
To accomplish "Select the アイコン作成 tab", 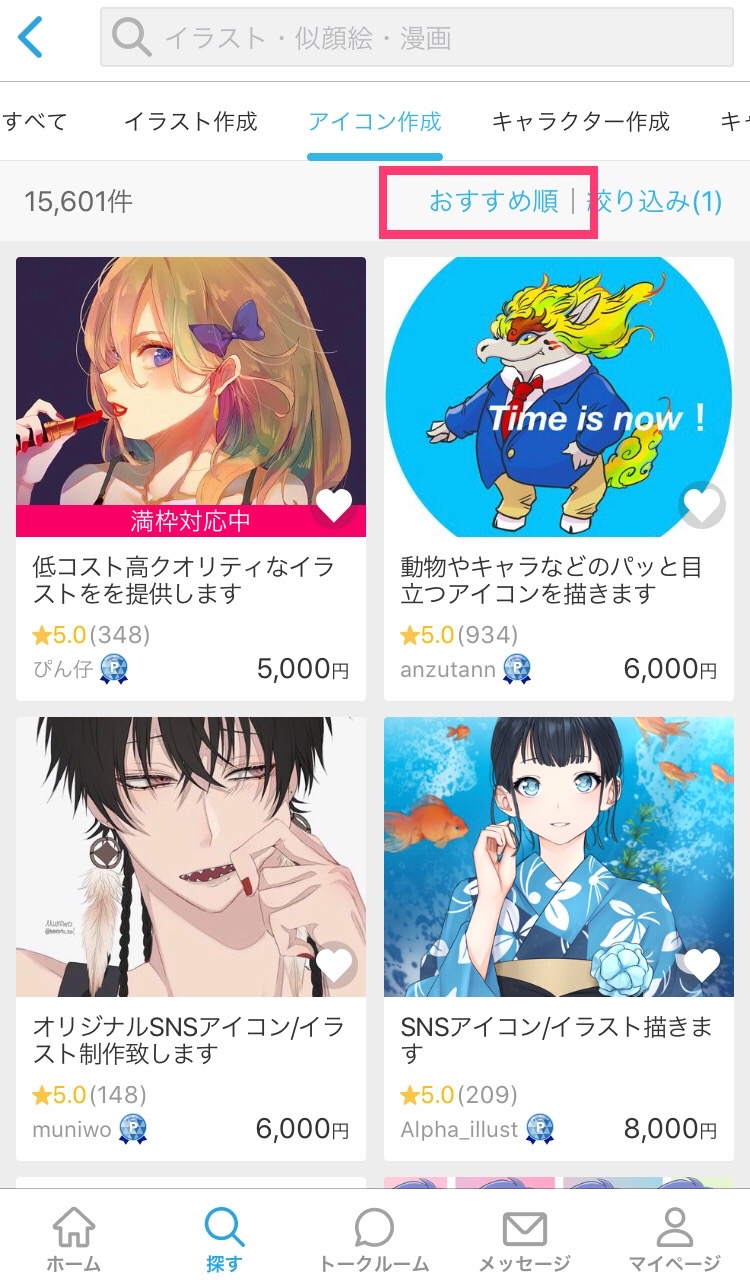I will 375,122.
